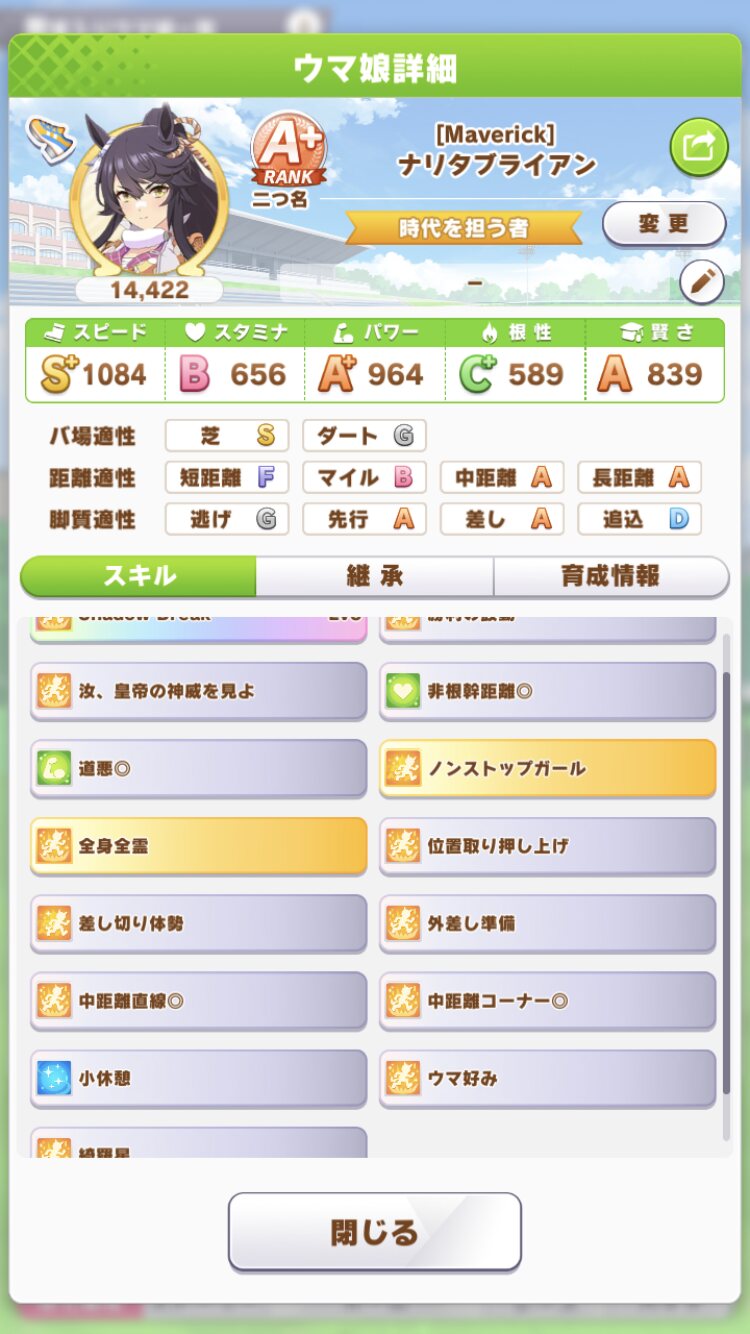Close the dialog with 閉じる

pos(374,1231)
